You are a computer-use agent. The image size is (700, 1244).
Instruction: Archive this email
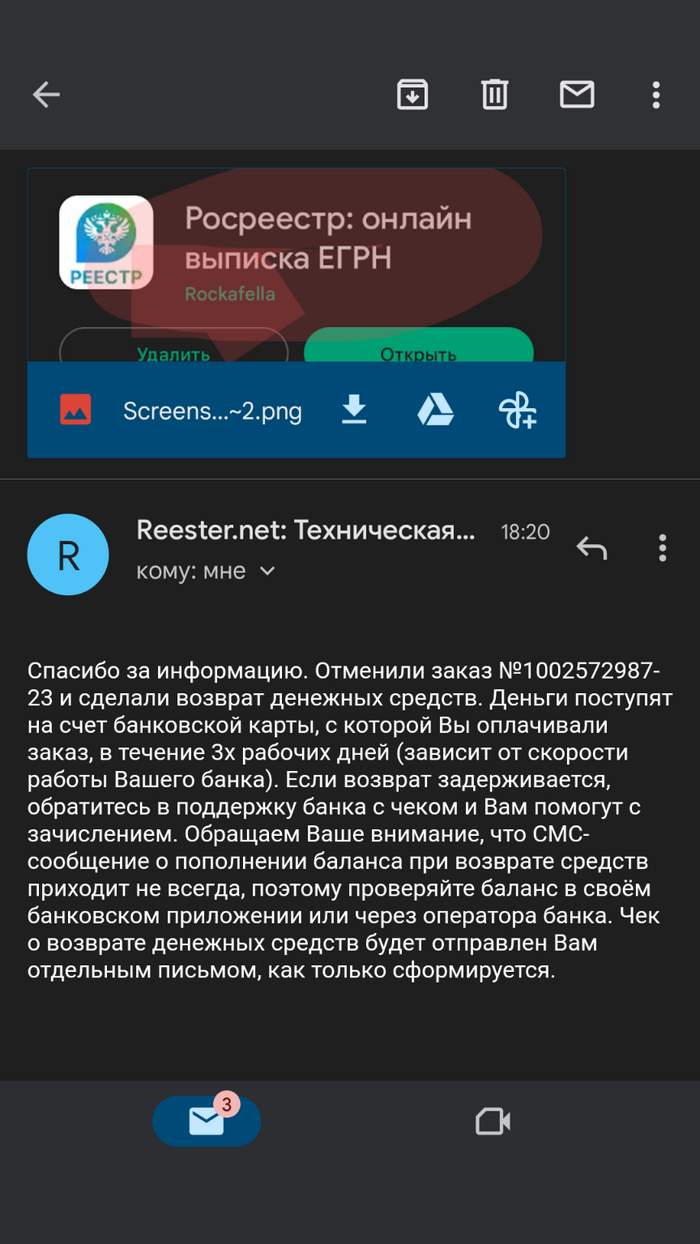[413, 95]
